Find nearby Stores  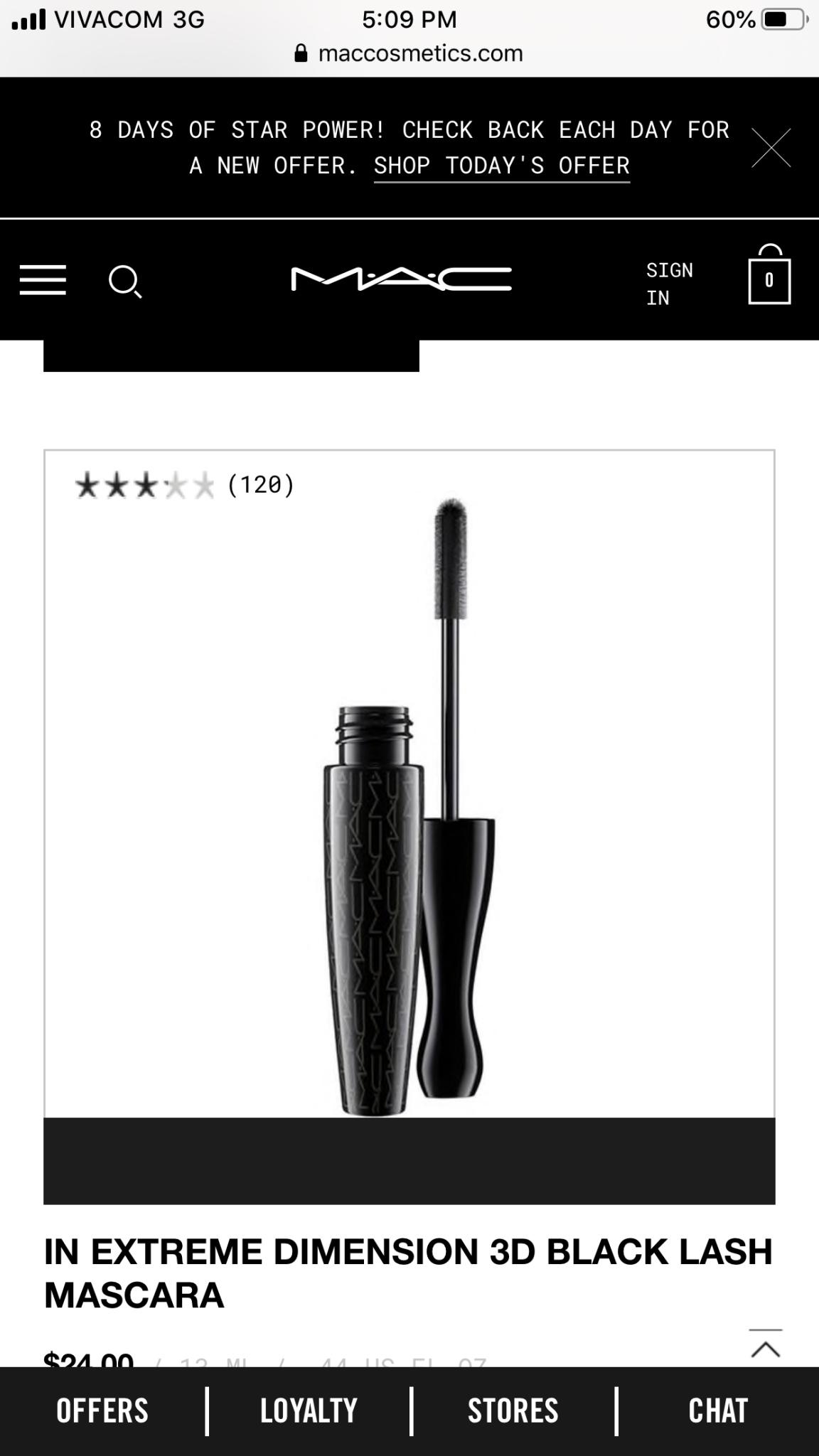tap(513, 1411)
